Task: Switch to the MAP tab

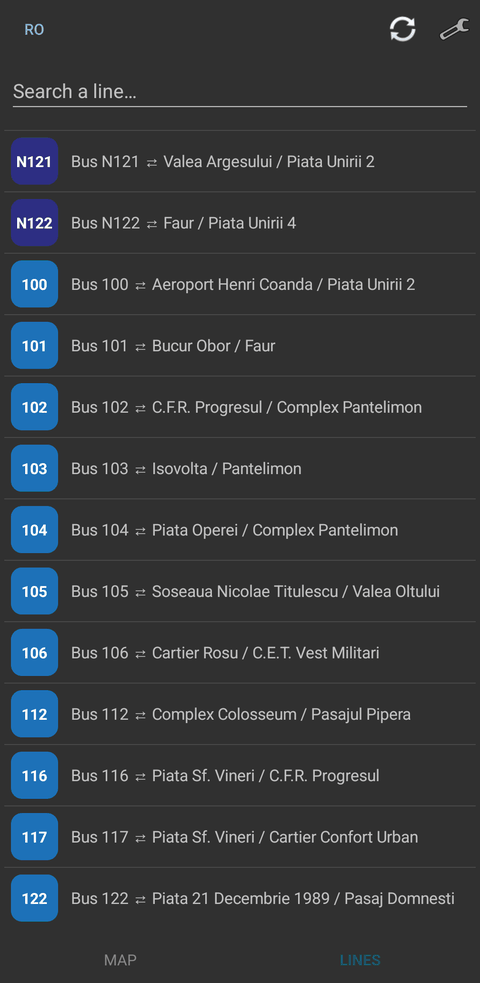Action: pyautogui.click(x=120, y=960)
